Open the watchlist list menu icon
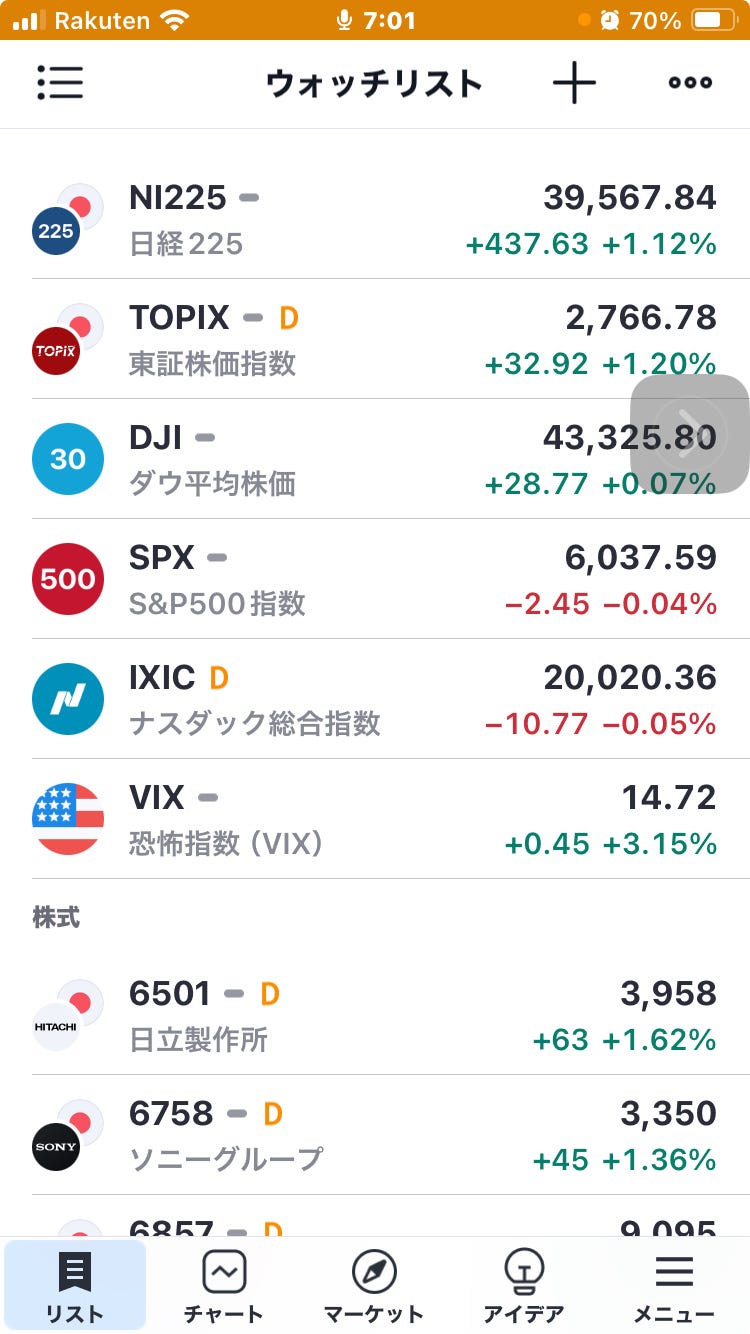The width and height of the screenshot is (750, 1334). (59, 83)
